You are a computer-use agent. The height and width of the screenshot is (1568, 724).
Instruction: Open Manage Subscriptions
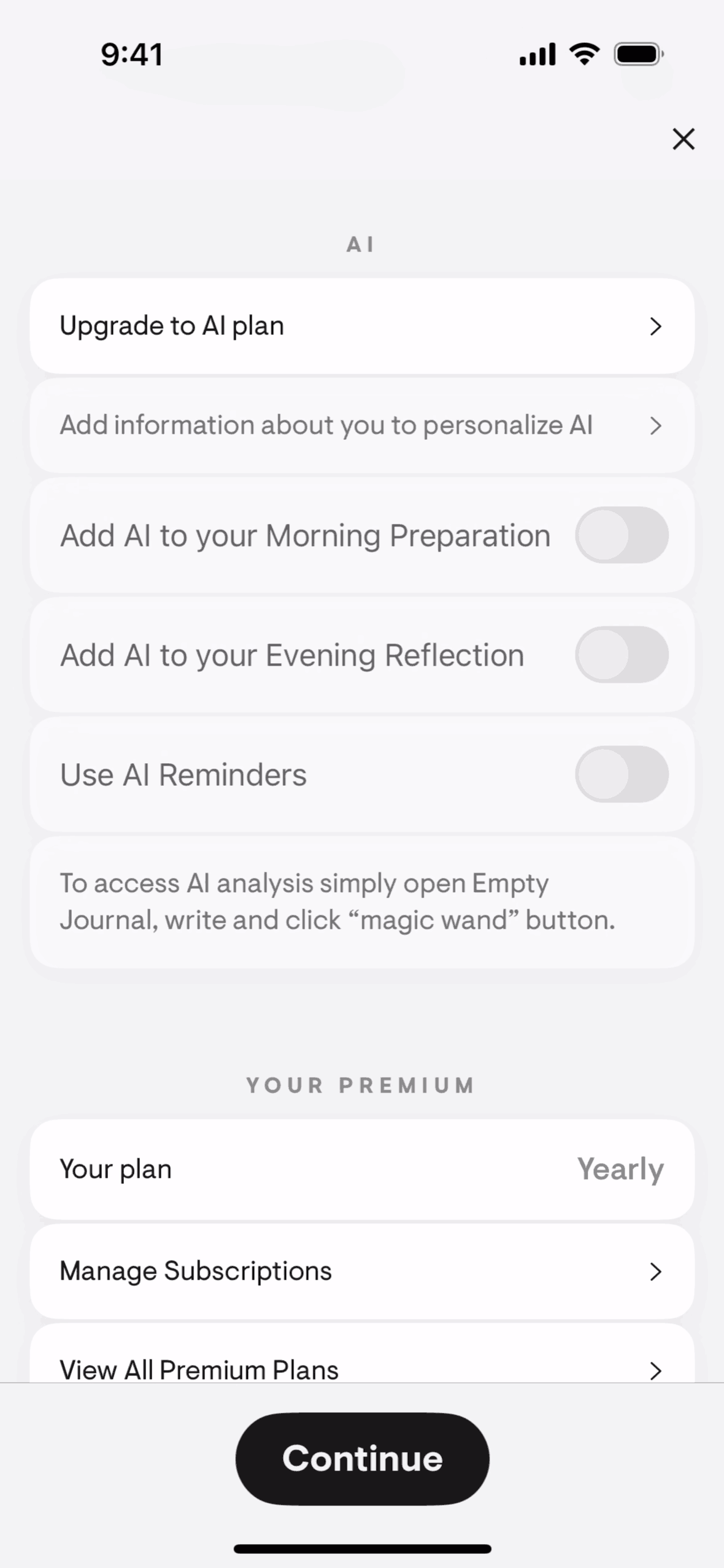362,1271
